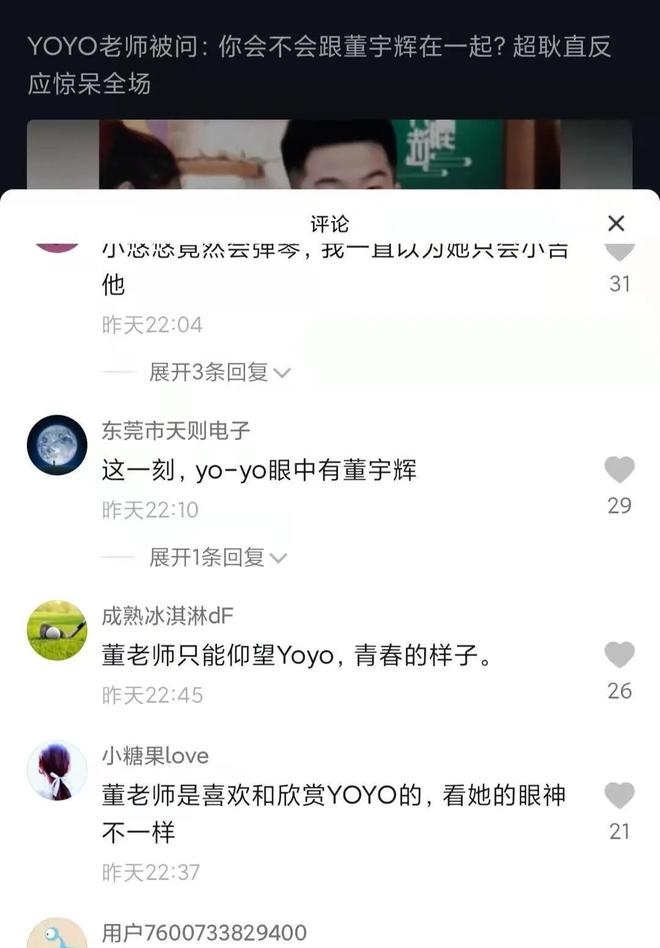Viewport: 660px width, 948px height.
Task: Close the 评论 comments panel
Action: pyautogui.click(x=616, y=223)
